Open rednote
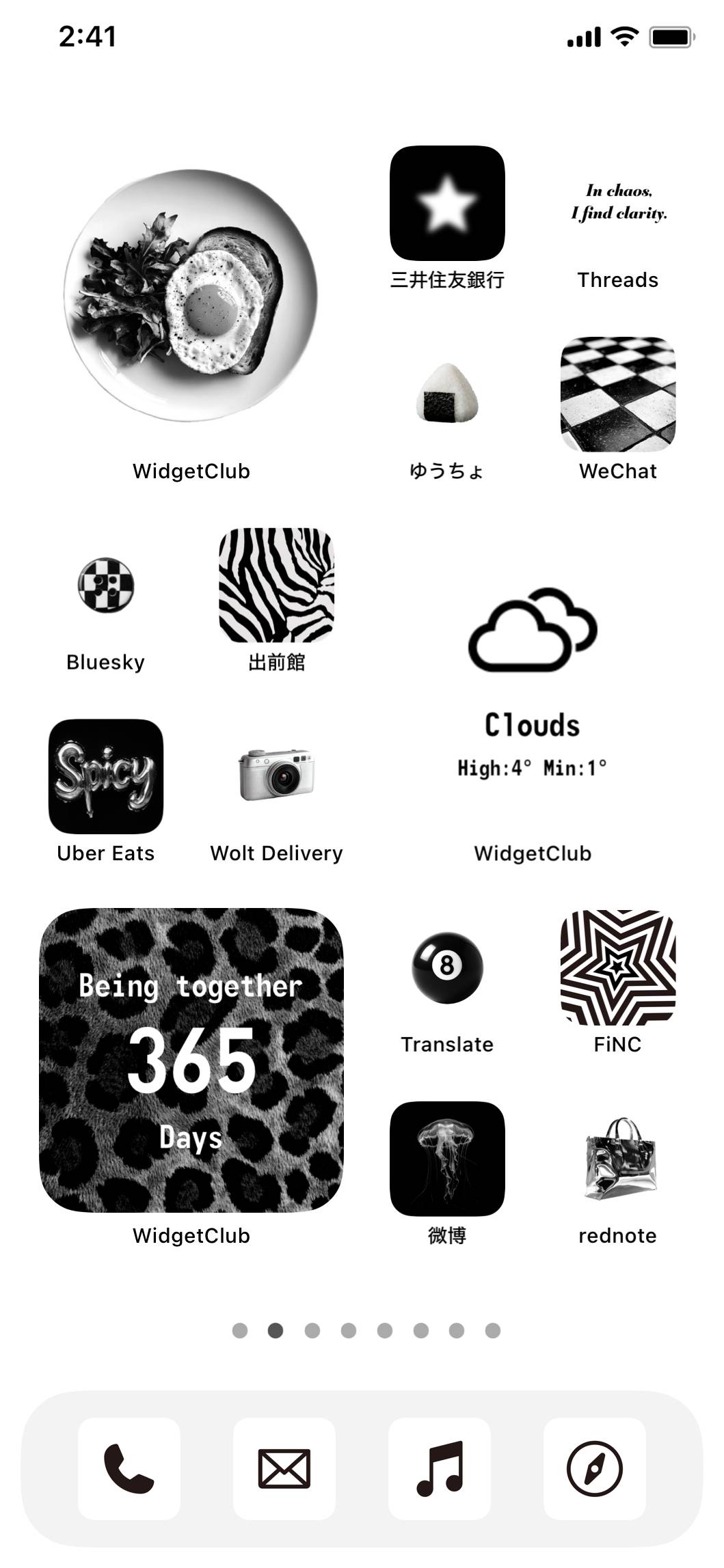The height and width of the screenshot is (1568, 724). pyautogui.click(x=618, y=1159)
